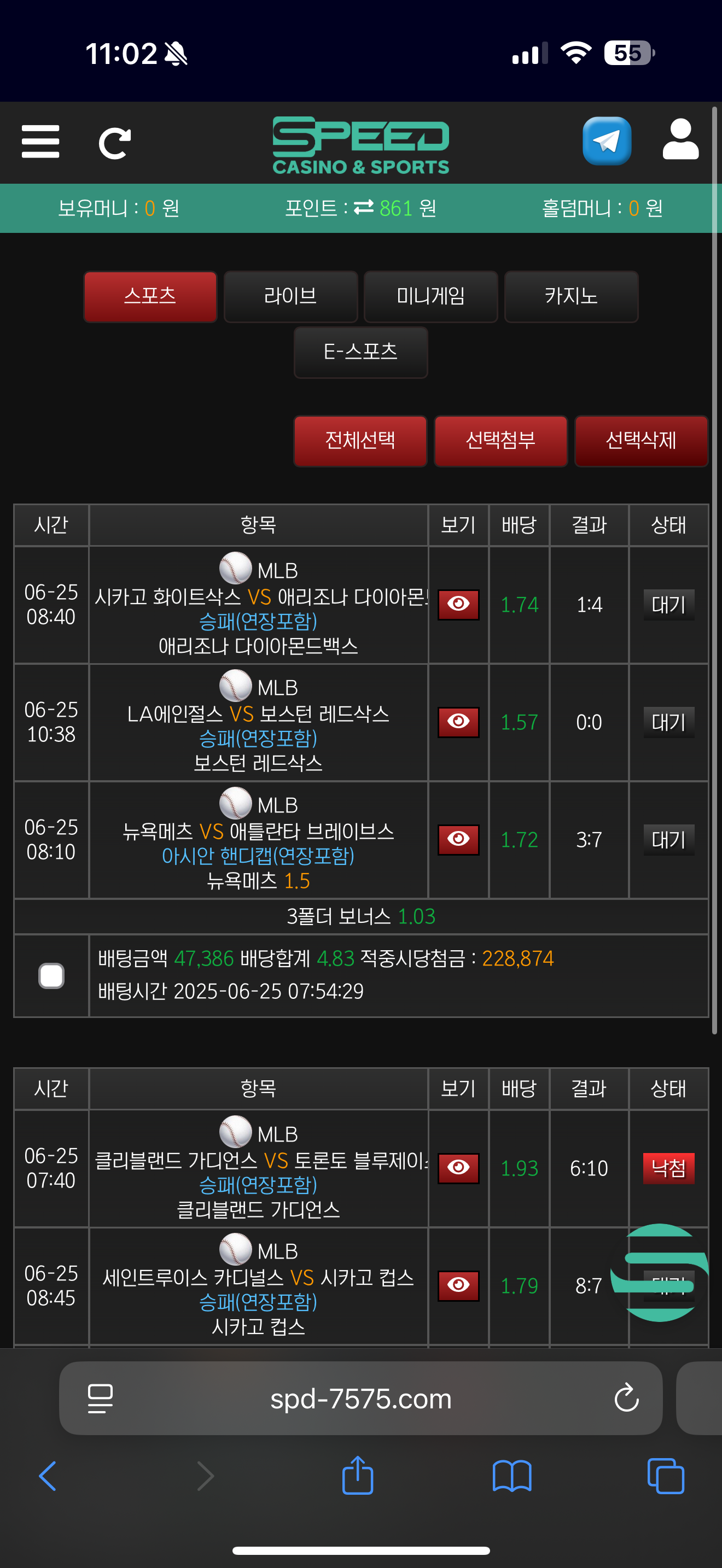Select the 스포츠 tab

click(x=150, y=296)
